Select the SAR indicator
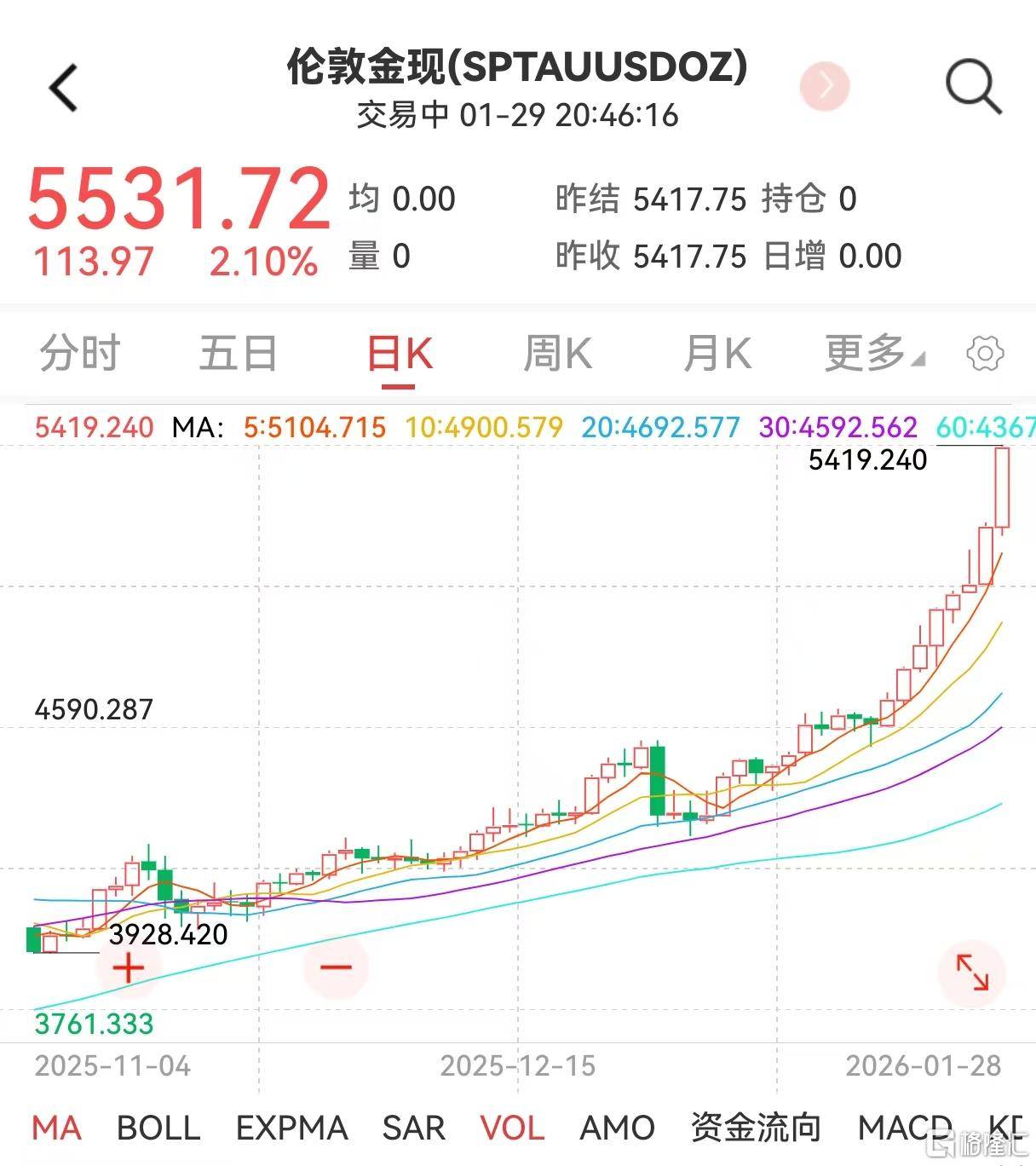 pyautogui.click(x=414, y=1128)
